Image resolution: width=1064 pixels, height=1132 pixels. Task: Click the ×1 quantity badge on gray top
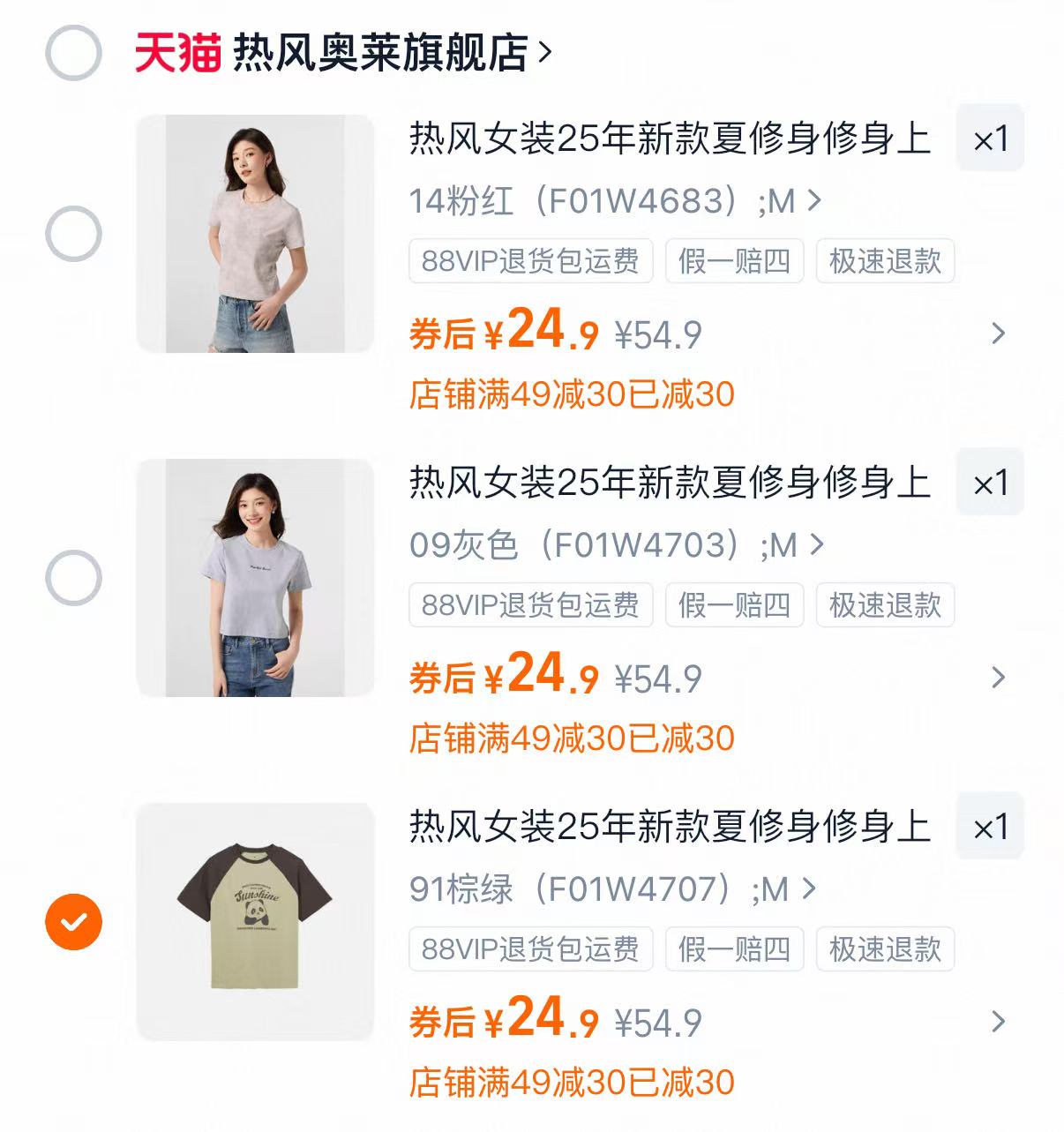990,483
